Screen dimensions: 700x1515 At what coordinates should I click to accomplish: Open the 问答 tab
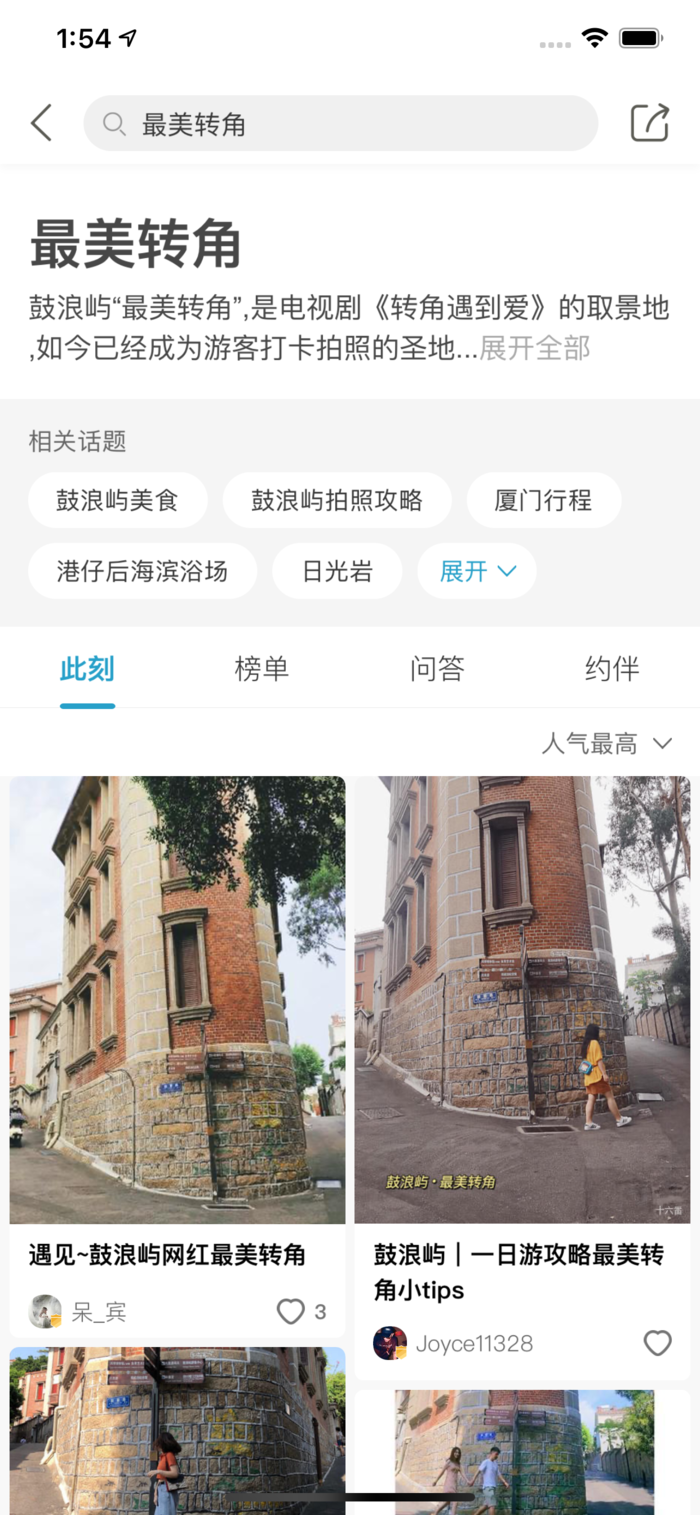(437, 669)
